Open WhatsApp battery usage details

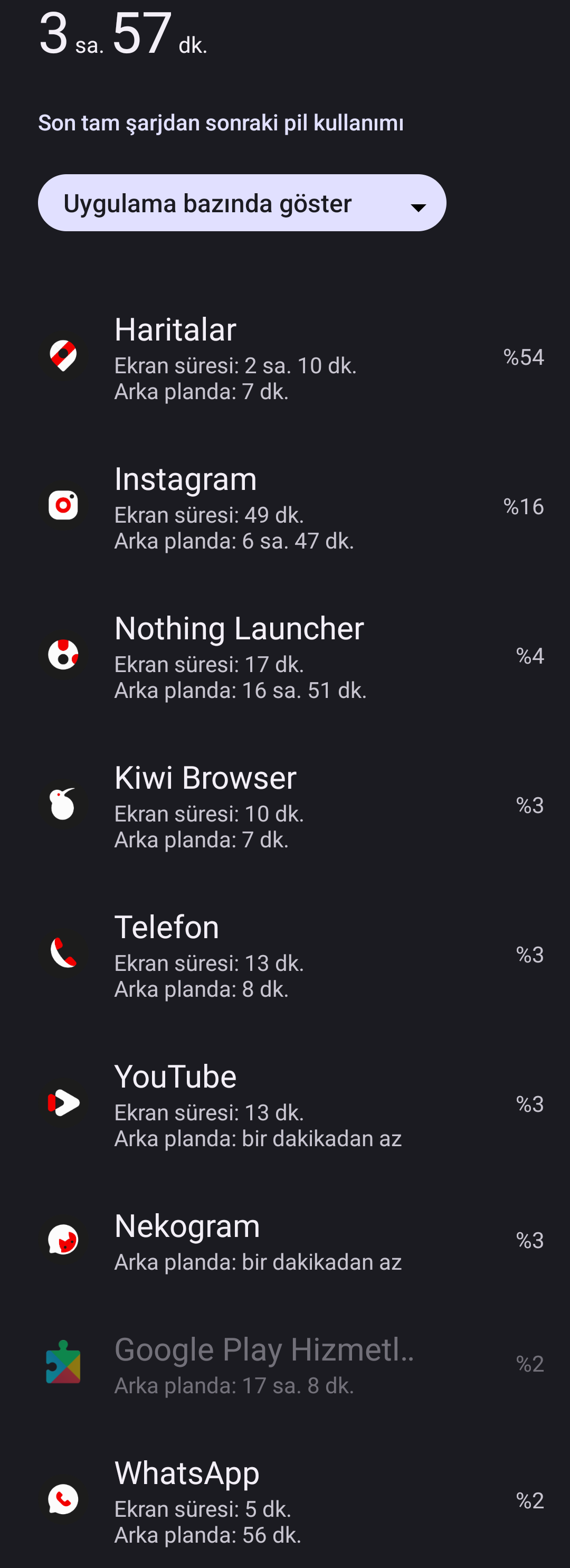pos(284,1500)
